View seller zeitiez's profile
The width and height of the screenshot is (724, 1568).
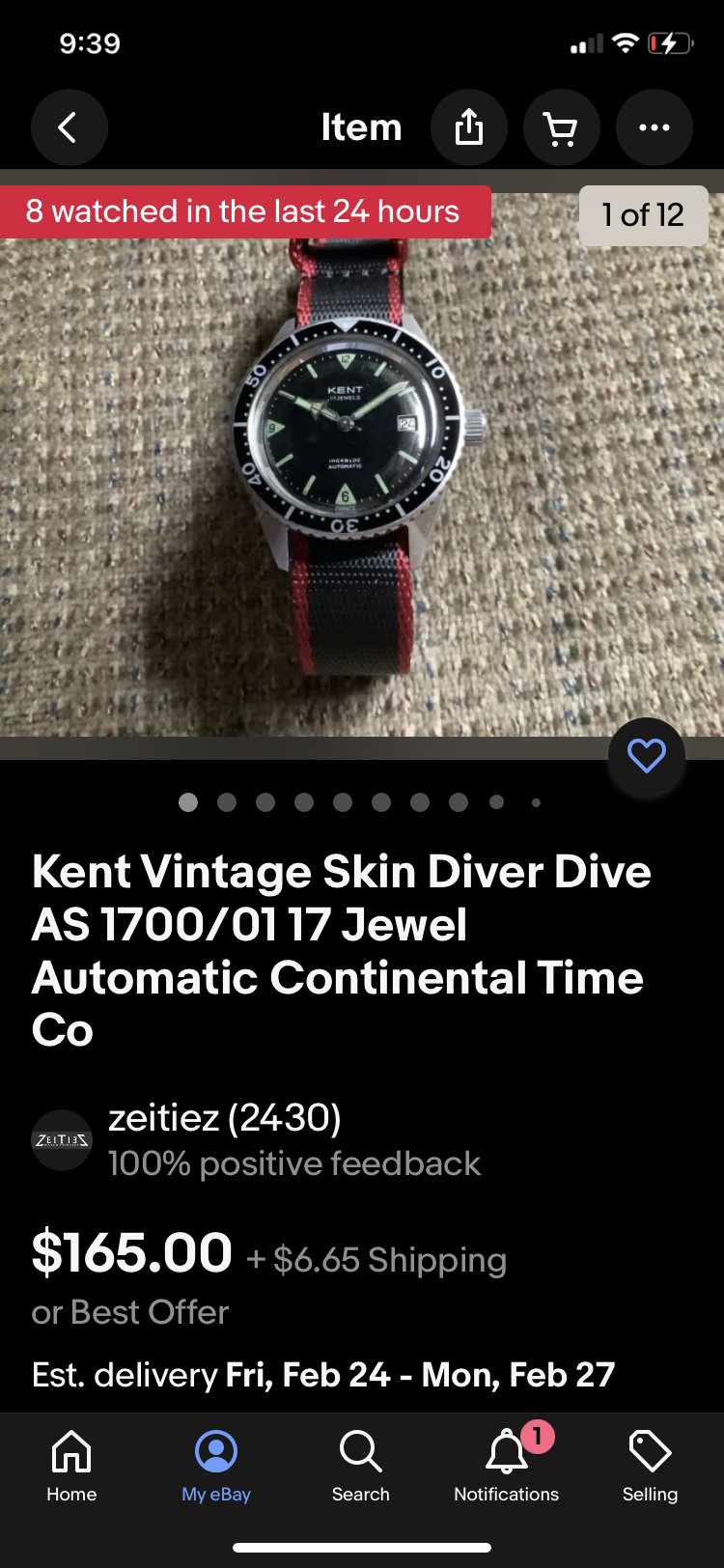pyautogui.click(x=224, y=1118)
